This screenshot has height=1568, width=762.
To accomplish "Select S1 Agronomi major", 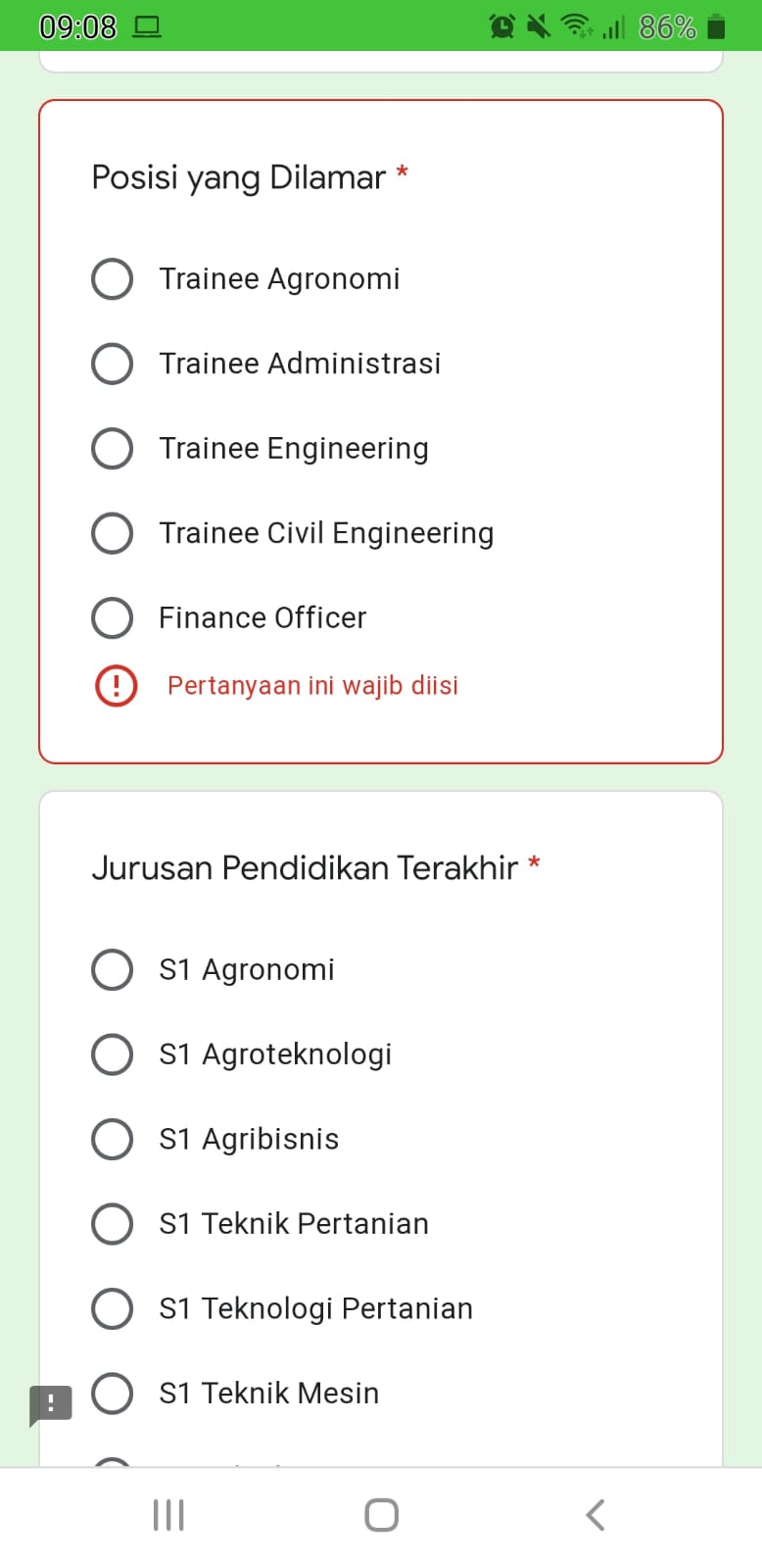I will 113,970.
